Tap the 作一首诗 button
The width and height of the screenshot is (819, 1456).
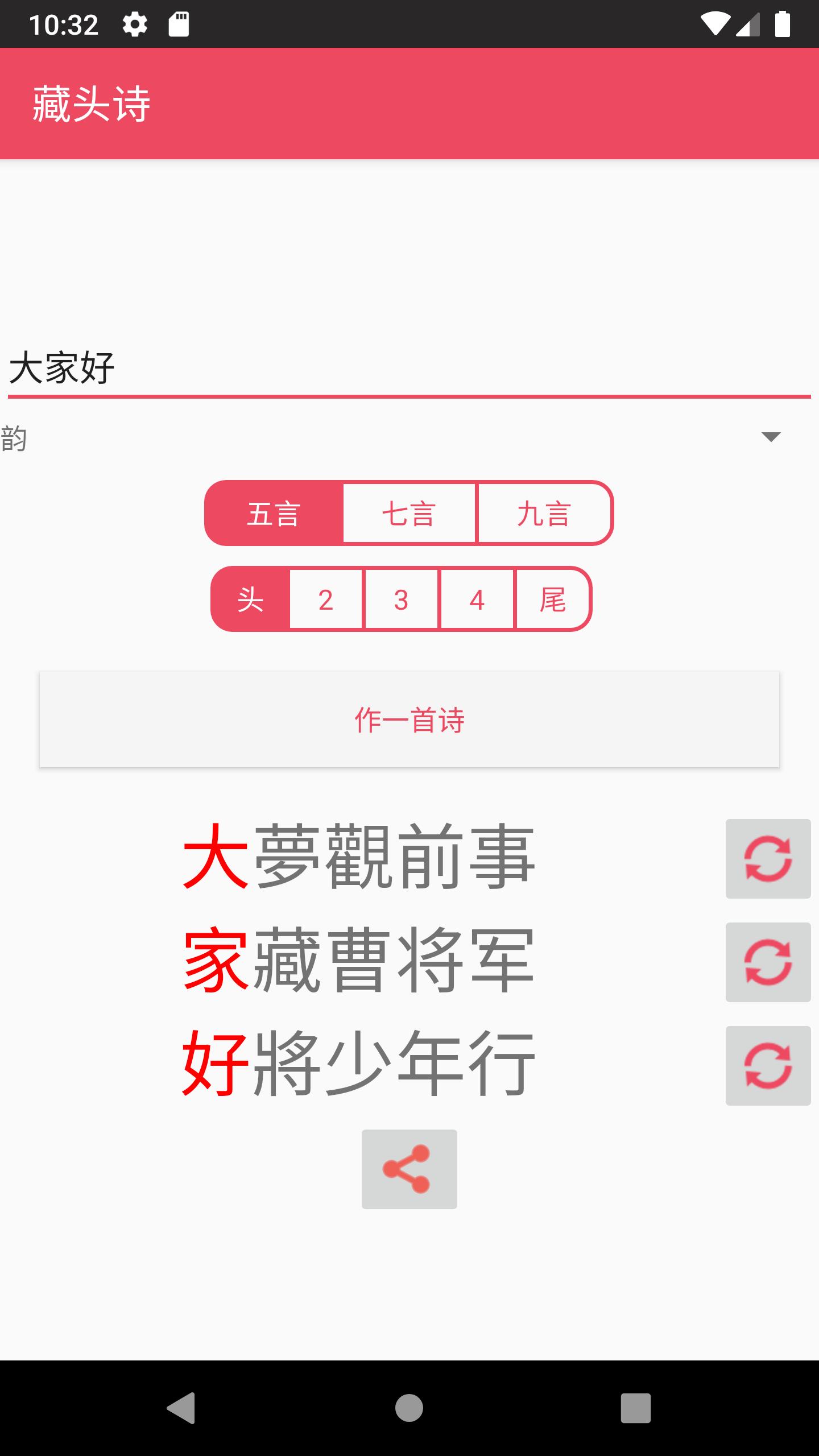409,719
